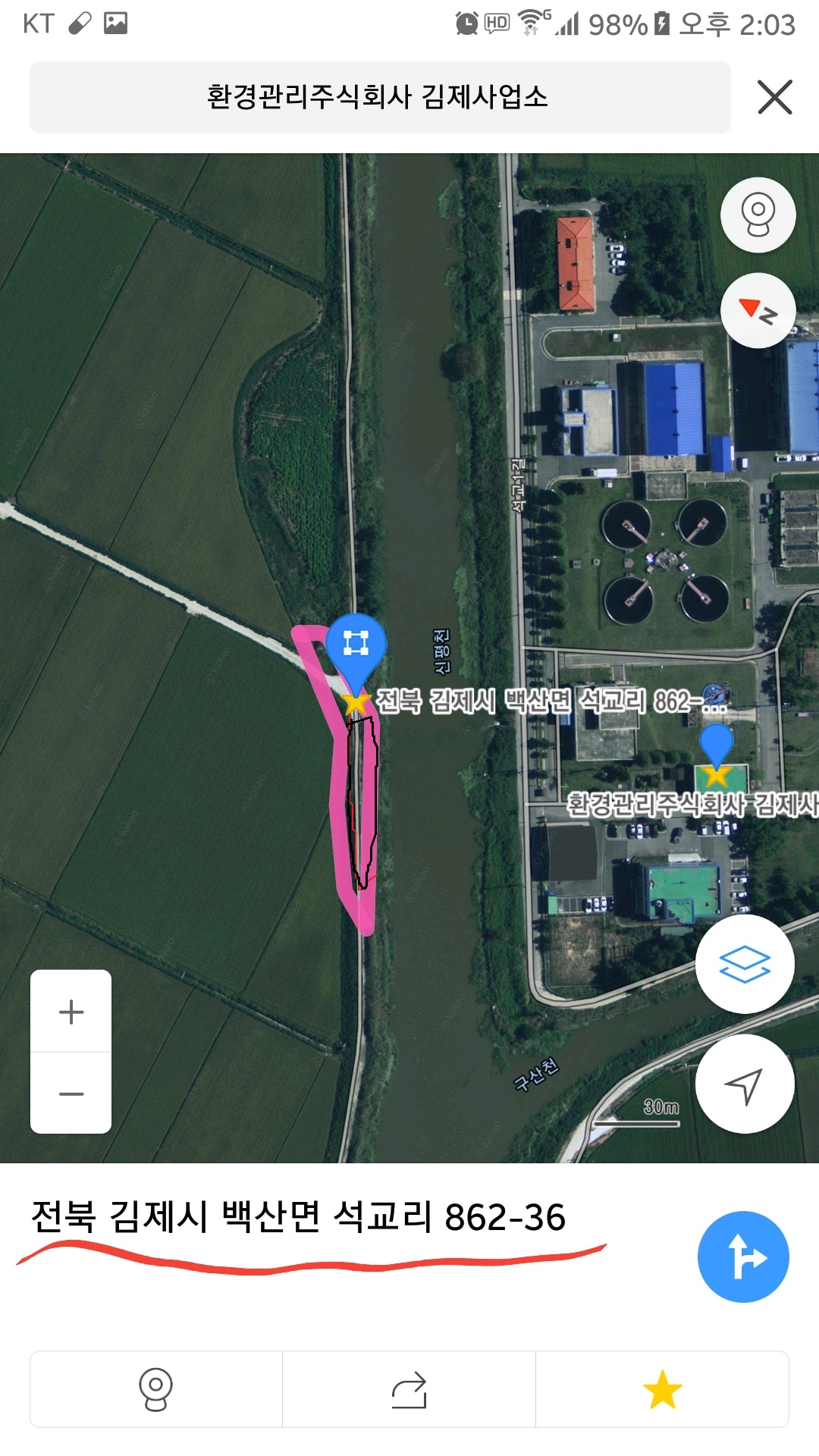This screenshot has width=819, height=1456.
Task: Share this location
Action: coord(409,1389)
